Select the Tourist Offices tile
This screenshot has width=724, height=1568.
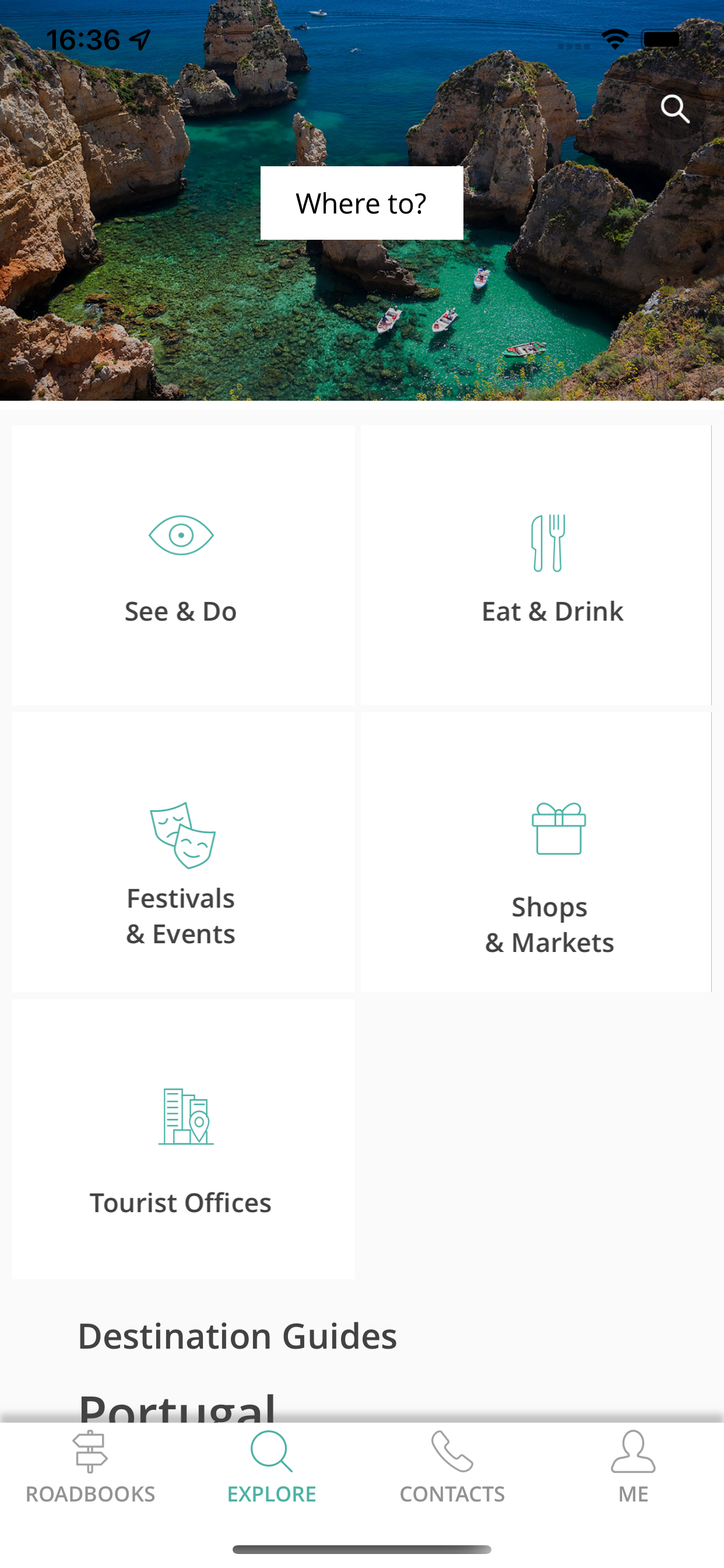(183, 1139)
